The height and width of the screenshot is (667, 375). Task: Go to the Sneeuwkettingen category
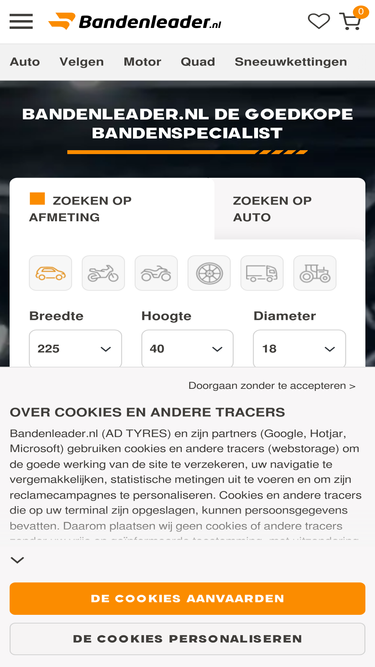click(x=291, y=62)
